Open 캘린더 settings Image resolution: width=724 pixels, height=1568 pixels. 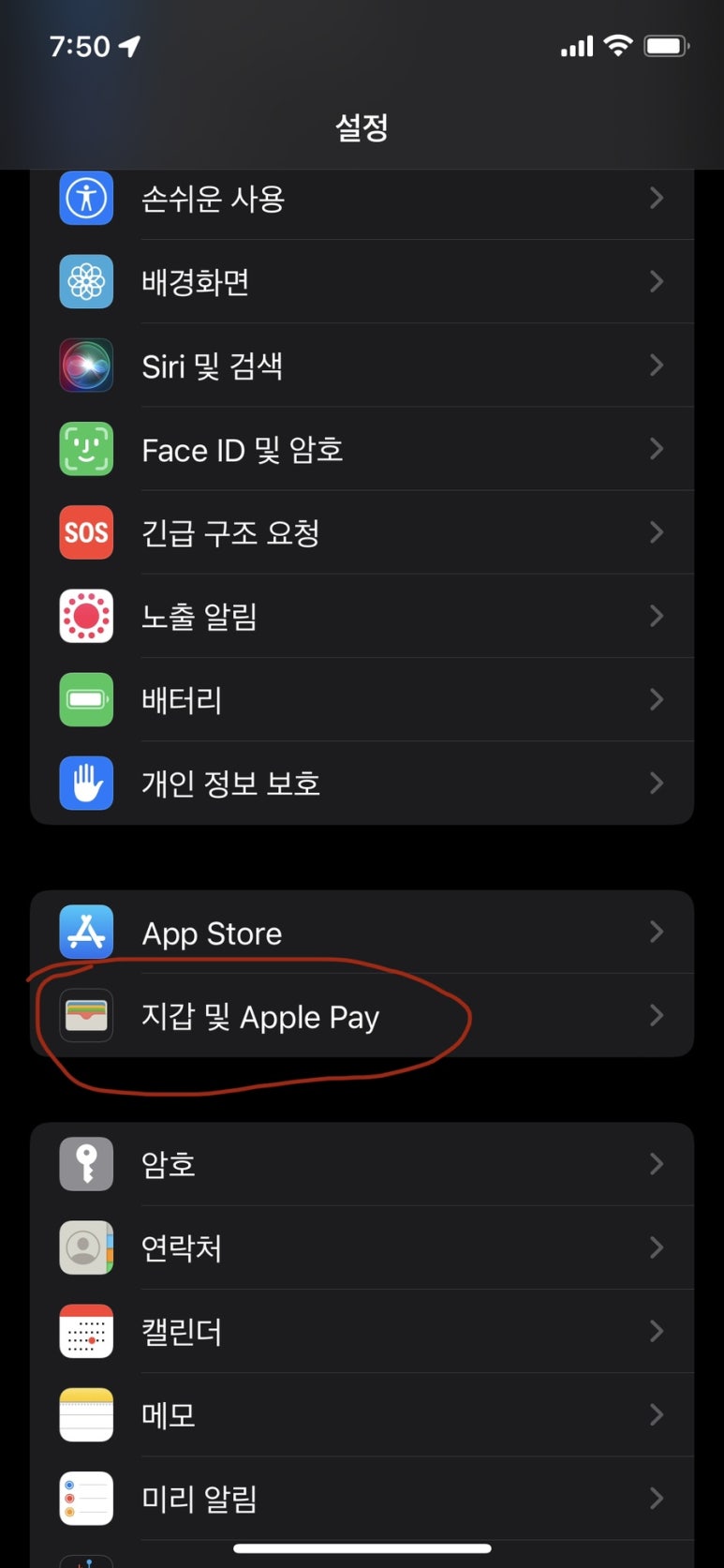pyautogui.click(x=362, y=1331)
